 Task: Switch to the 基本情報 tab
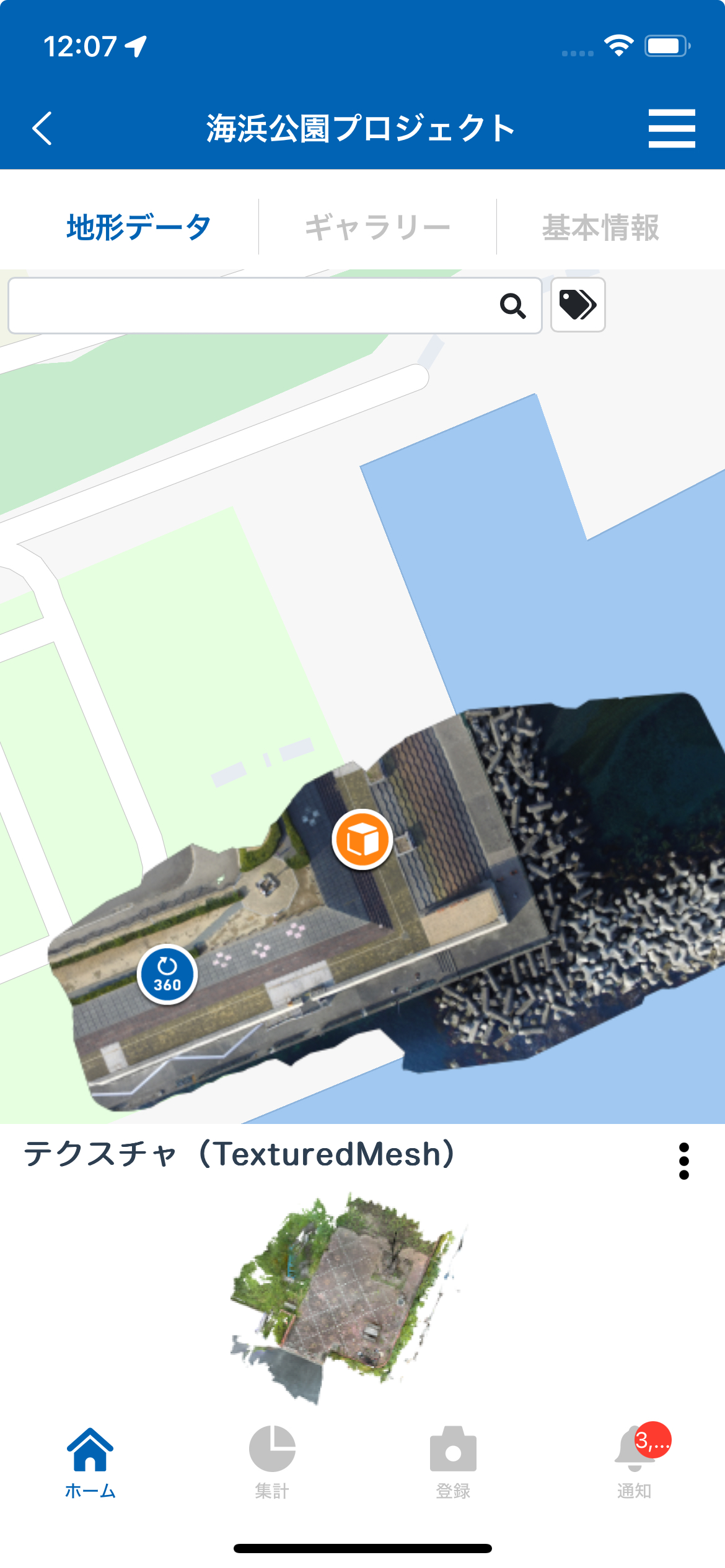point(600,227)
